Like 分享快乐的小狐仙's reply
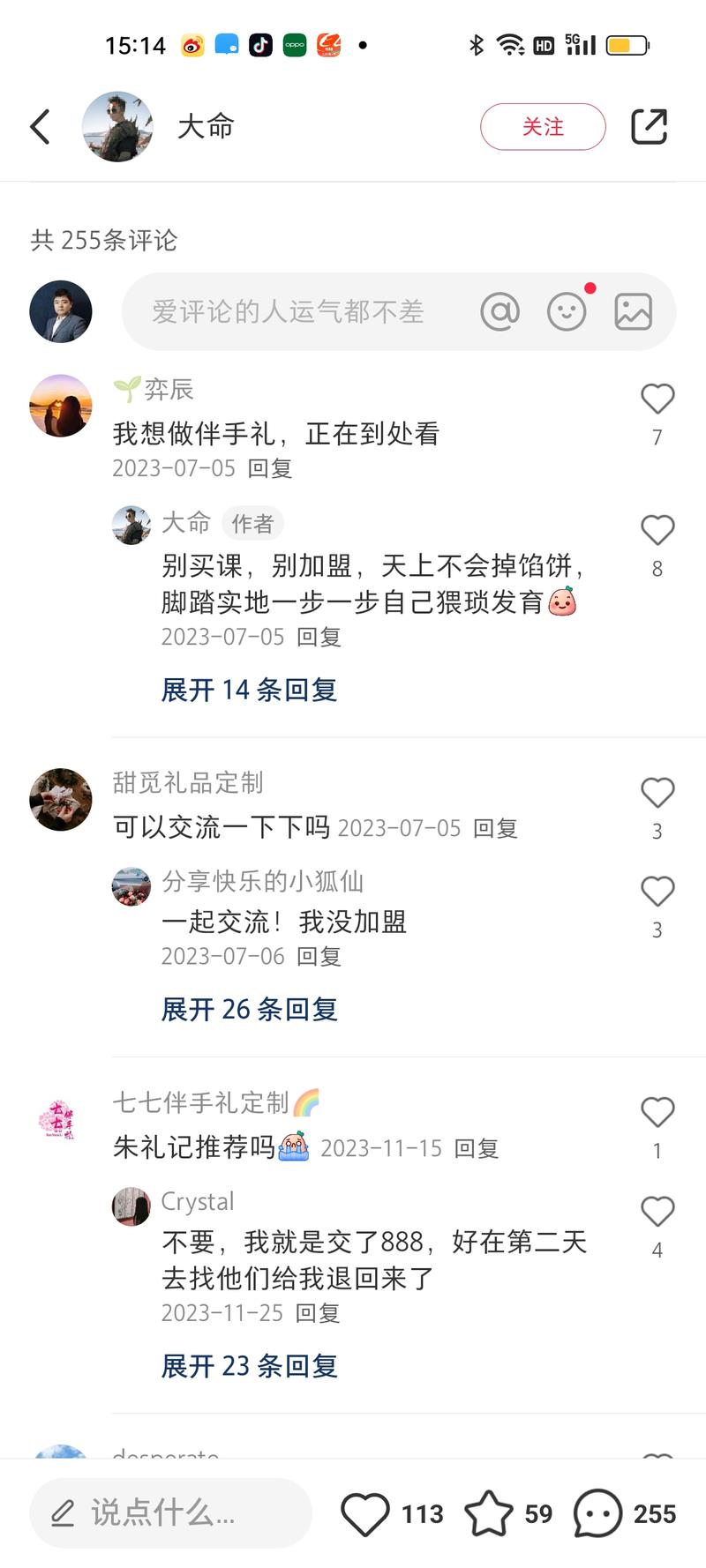The width and height of the screenshot is (706, 1568). click(657, 892)
